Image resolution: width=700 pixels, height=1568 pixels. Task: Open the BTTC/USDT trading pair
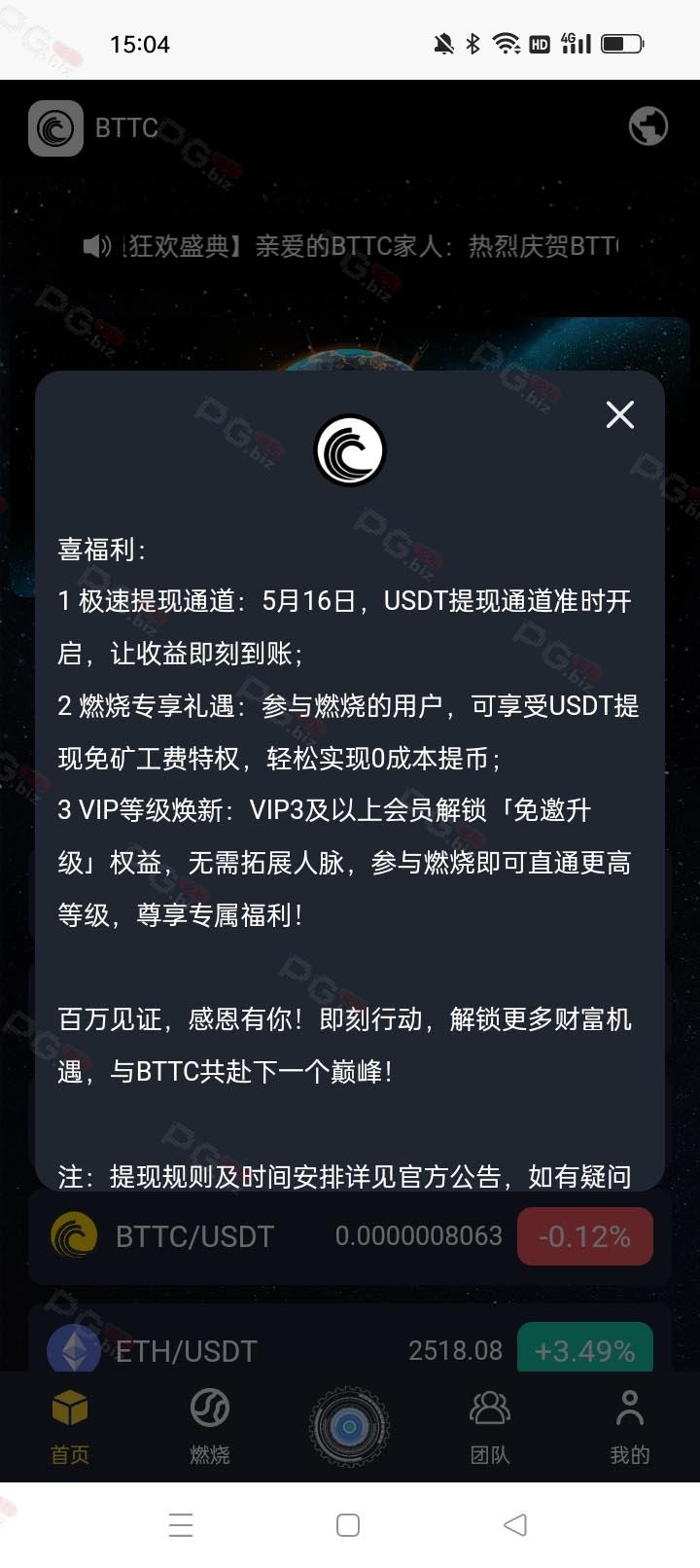350,1236
